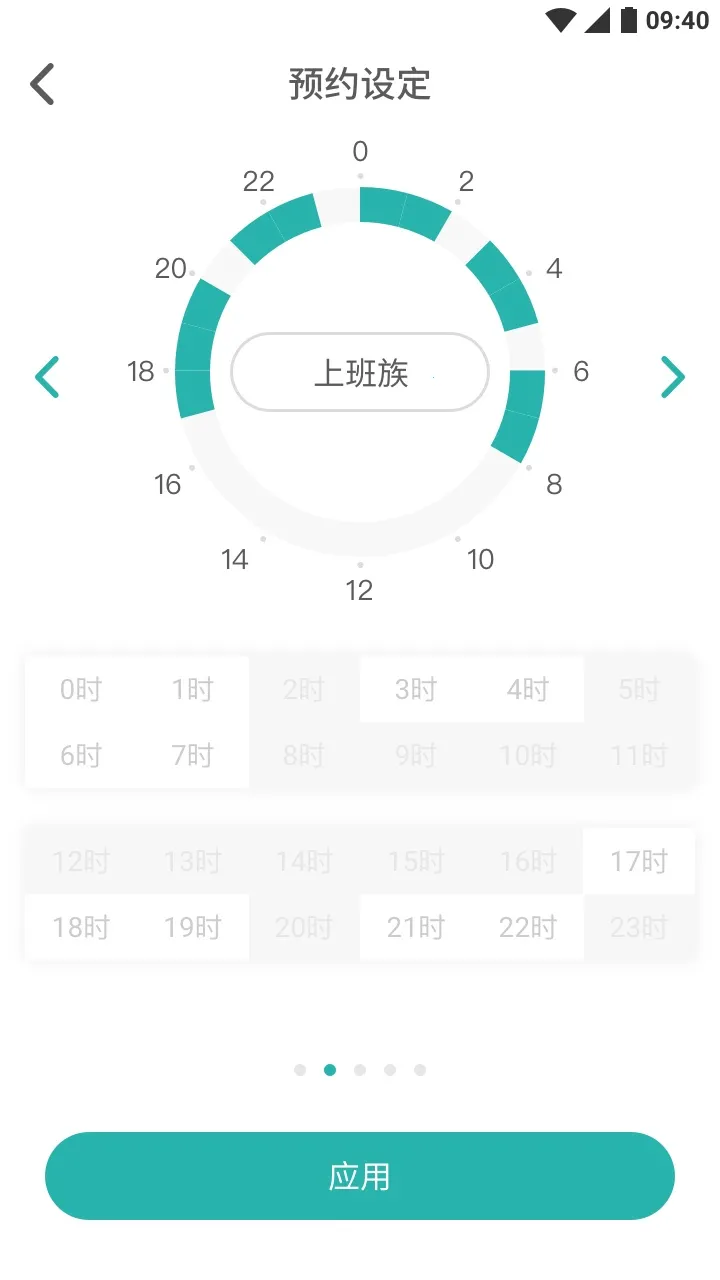This screenshot has width=720, height=1280.
Task: Toggle the 3时 hour selection
Action: (415, 689)
